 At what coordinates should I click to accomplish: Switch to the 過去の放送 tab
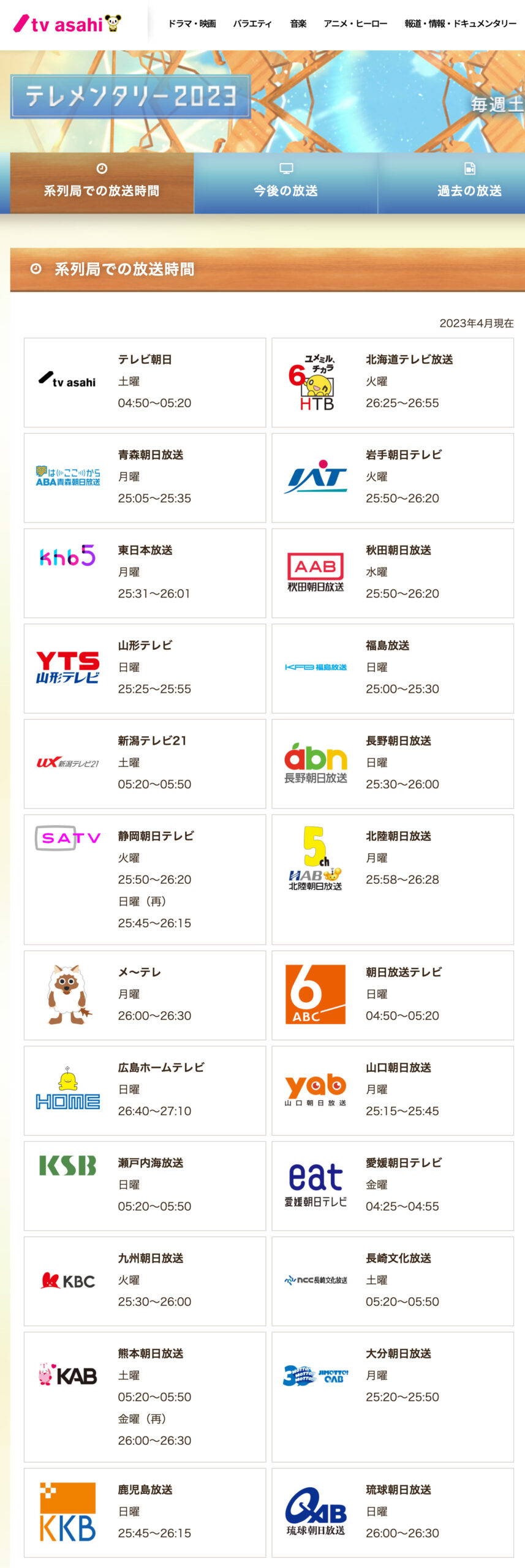(469, 182)
